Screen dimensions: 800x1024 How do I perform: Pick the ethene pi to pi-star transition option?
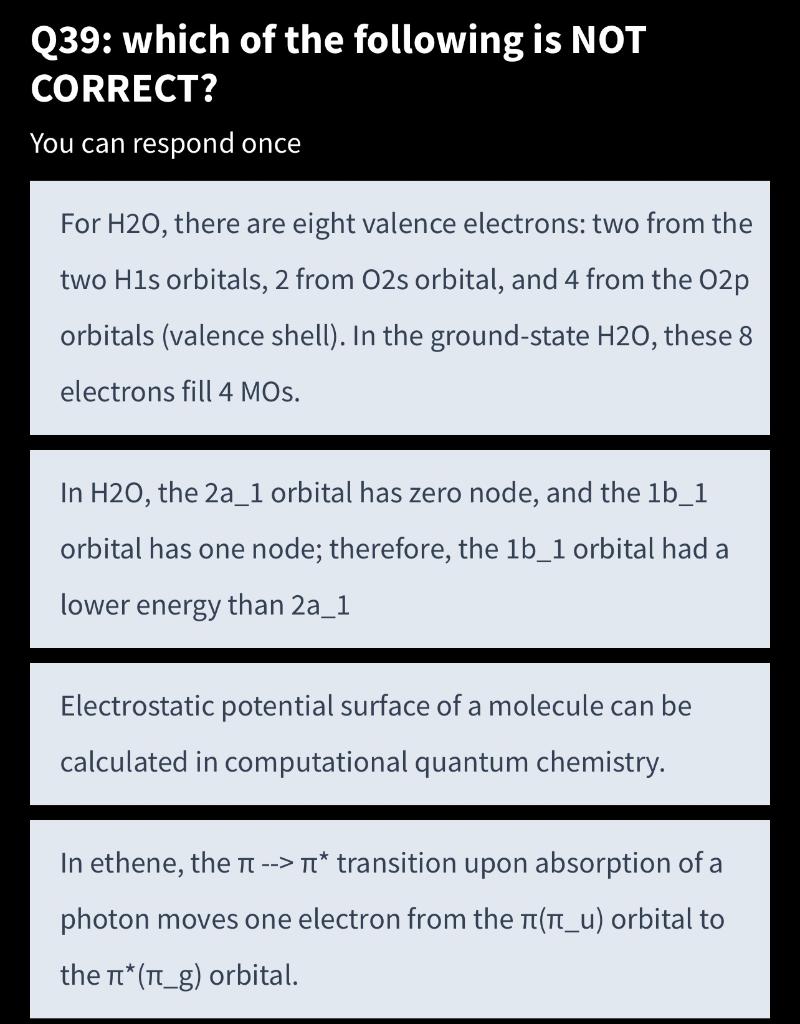pyautogui.click(x=400, y=917)
